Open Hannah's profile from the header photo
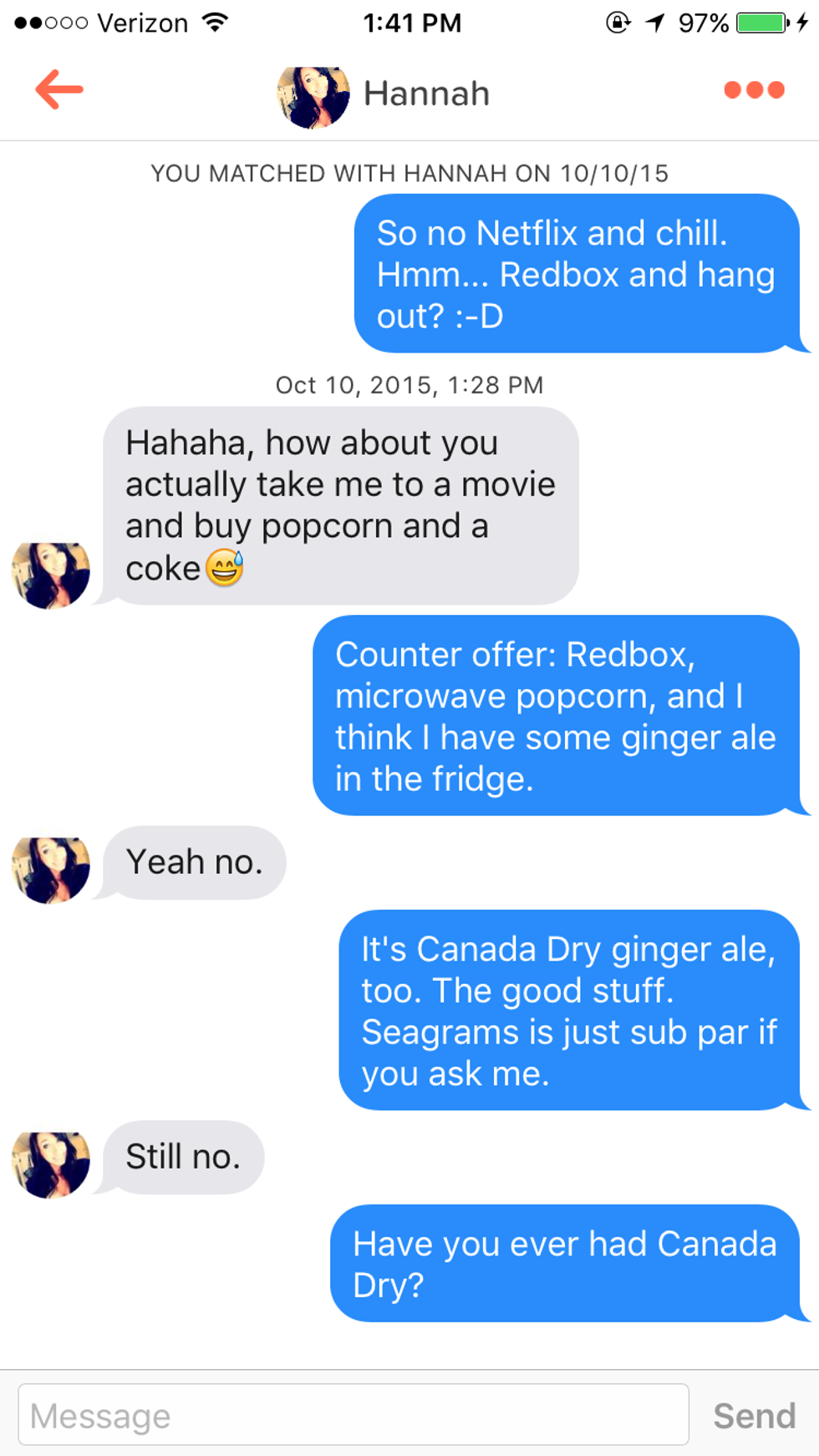 pos(313,96)
